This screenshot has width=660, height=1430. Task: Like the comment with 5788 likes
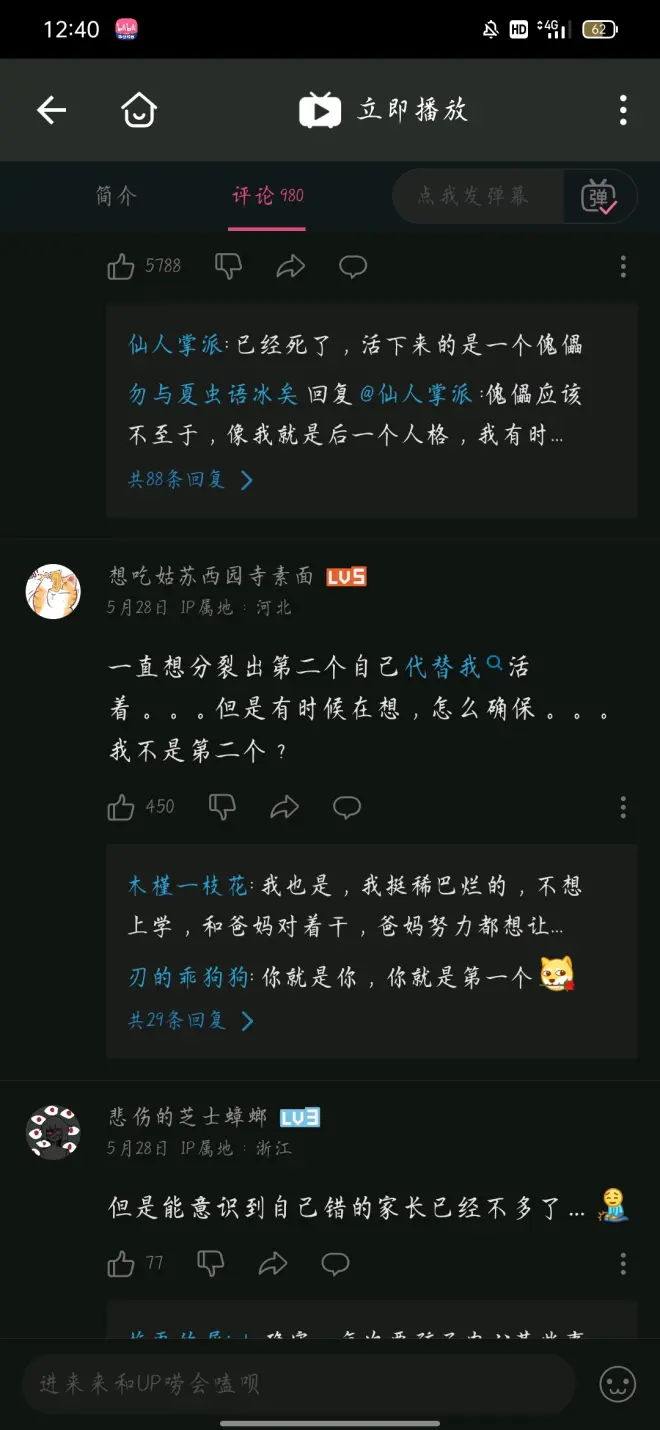click(121, 266)
